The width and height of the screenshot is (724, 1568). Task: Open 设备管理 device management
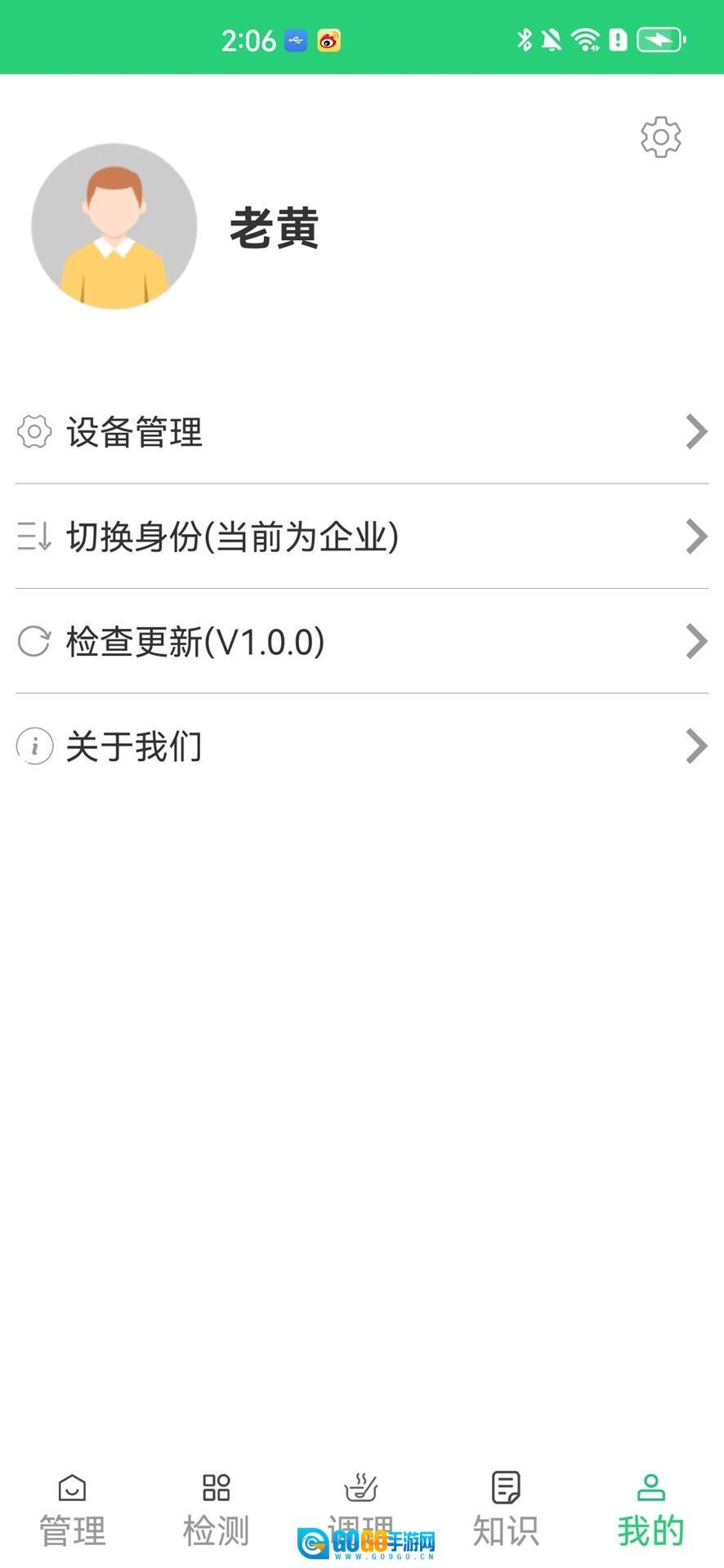[x=361, y=432]
